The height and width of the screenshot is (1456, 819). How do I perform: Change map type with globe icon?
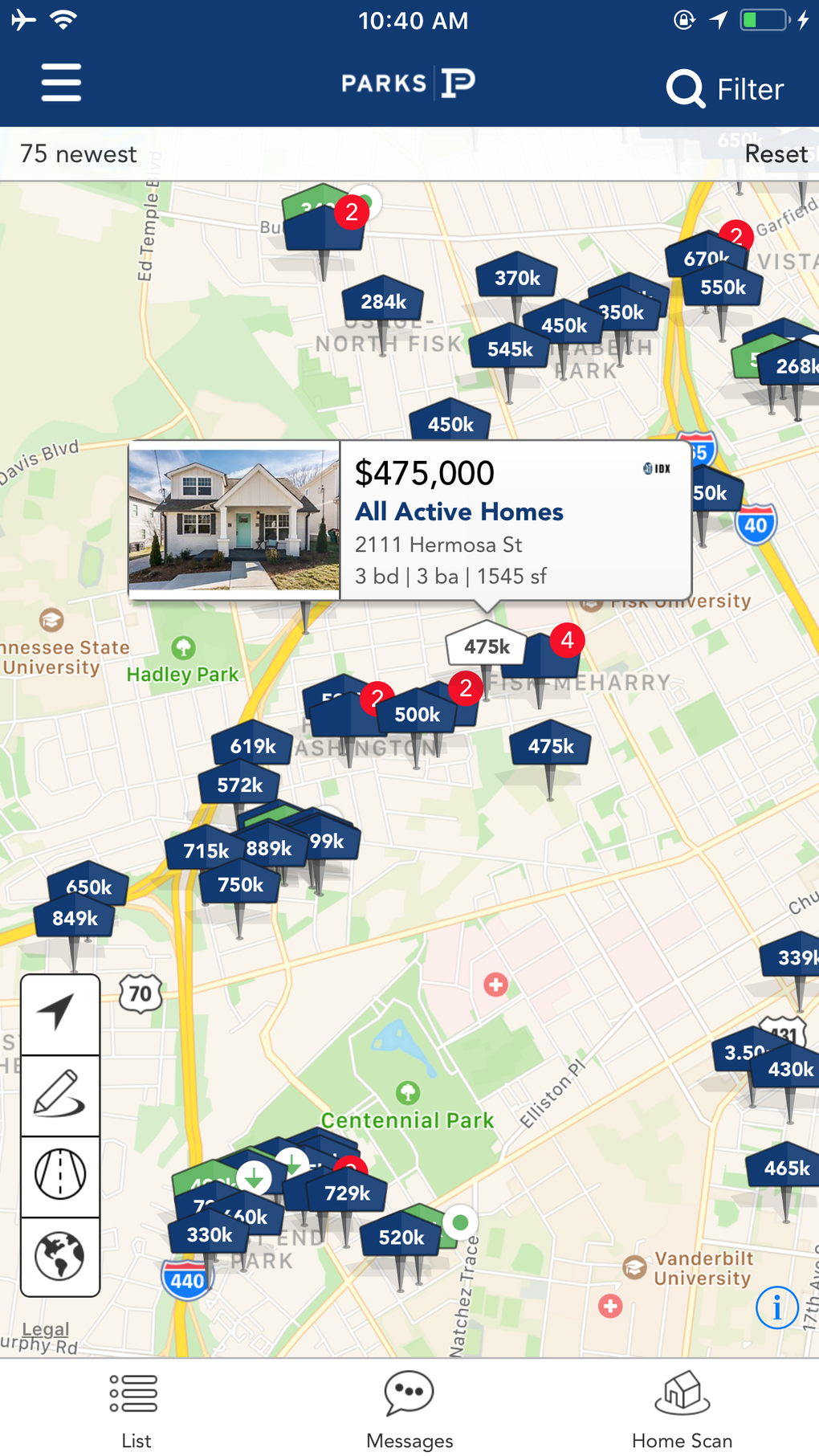[x=60, y=1255]
